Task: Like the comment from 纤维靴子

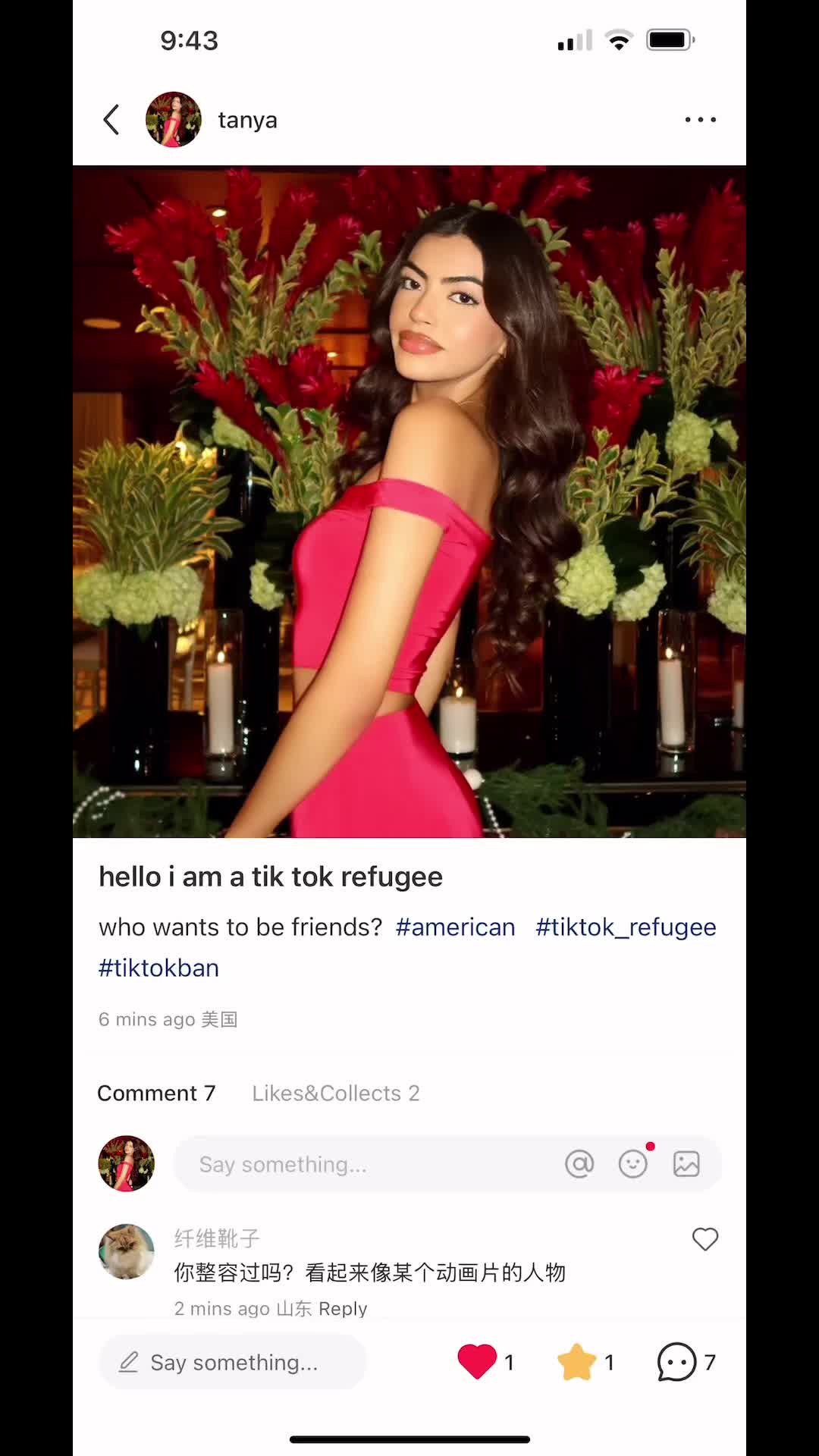Action: [x=704, y=1239]
